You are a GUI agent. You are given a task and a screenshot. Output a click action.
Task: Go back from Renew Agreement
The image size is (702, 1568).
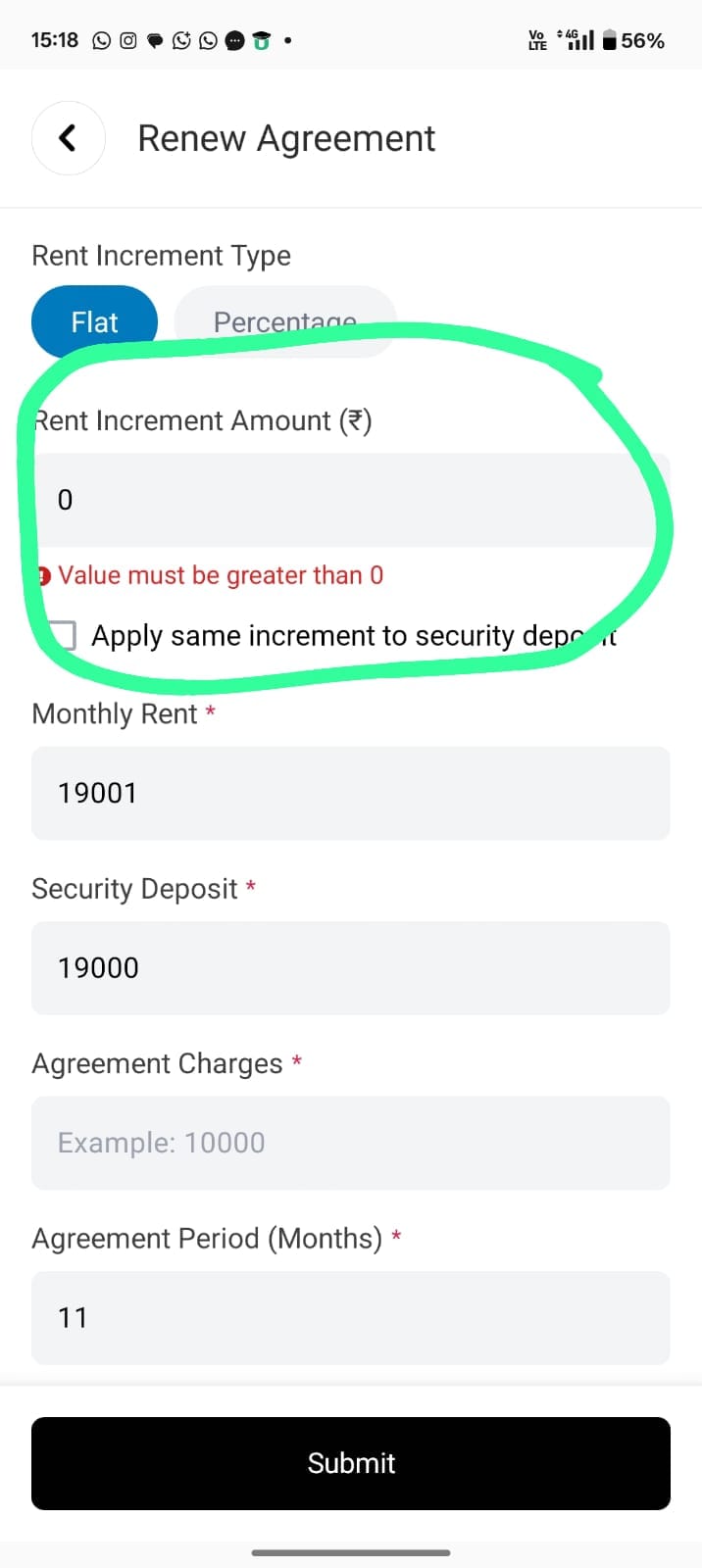pyautogui.click(x=68, y=138)
